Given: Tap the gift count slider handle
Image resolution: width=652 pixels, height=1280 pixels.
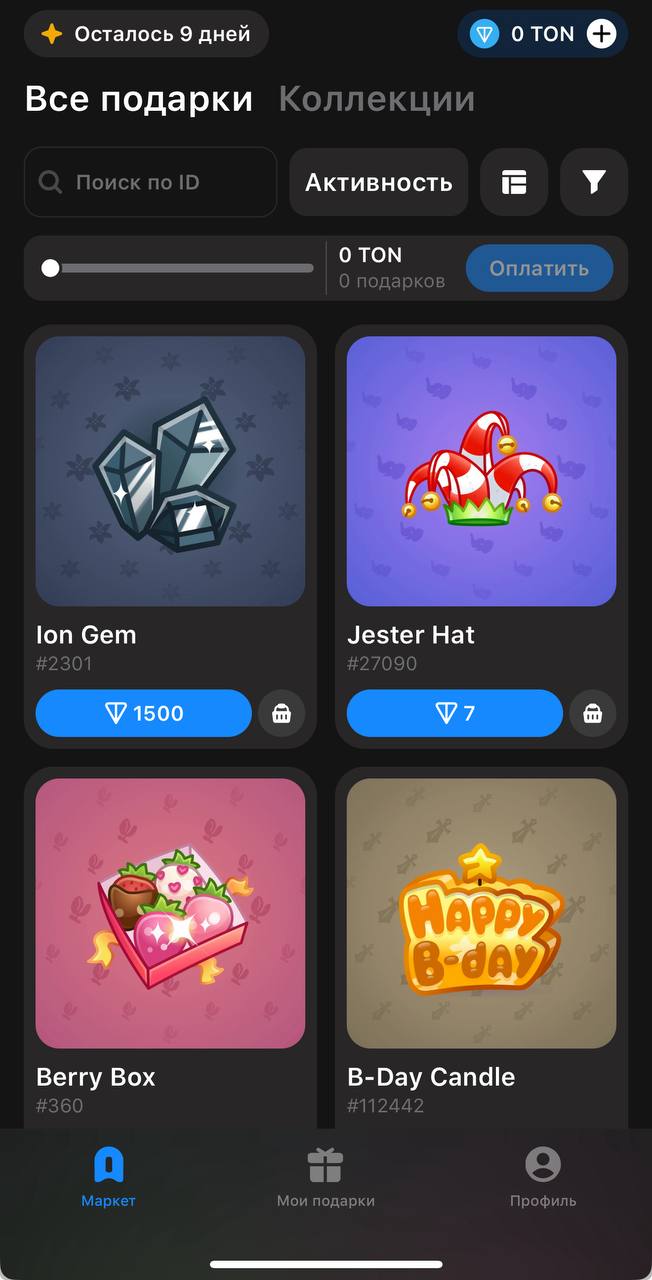Looking at the screenshot, I should [x=50, y=268].
